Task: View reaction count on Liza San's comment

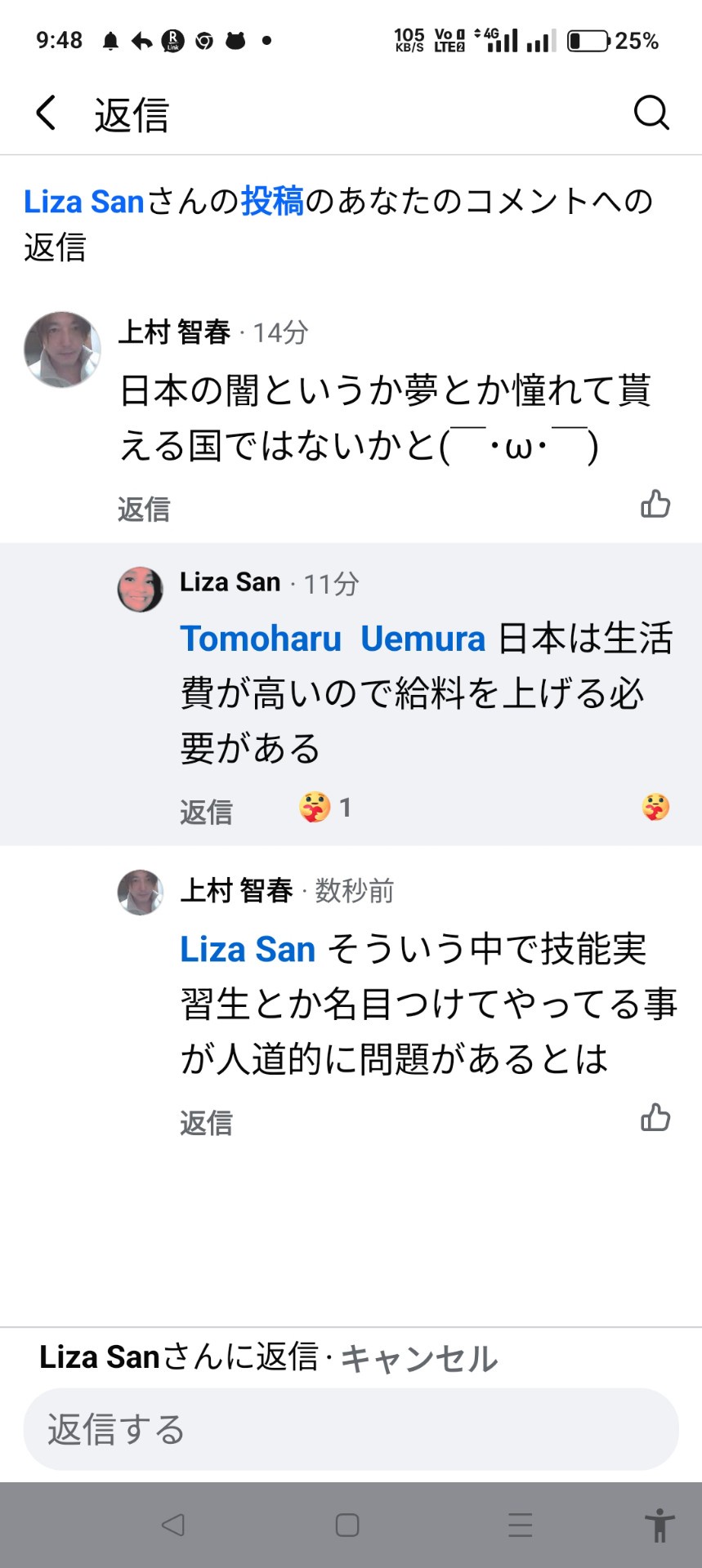Action: (326, 808)
